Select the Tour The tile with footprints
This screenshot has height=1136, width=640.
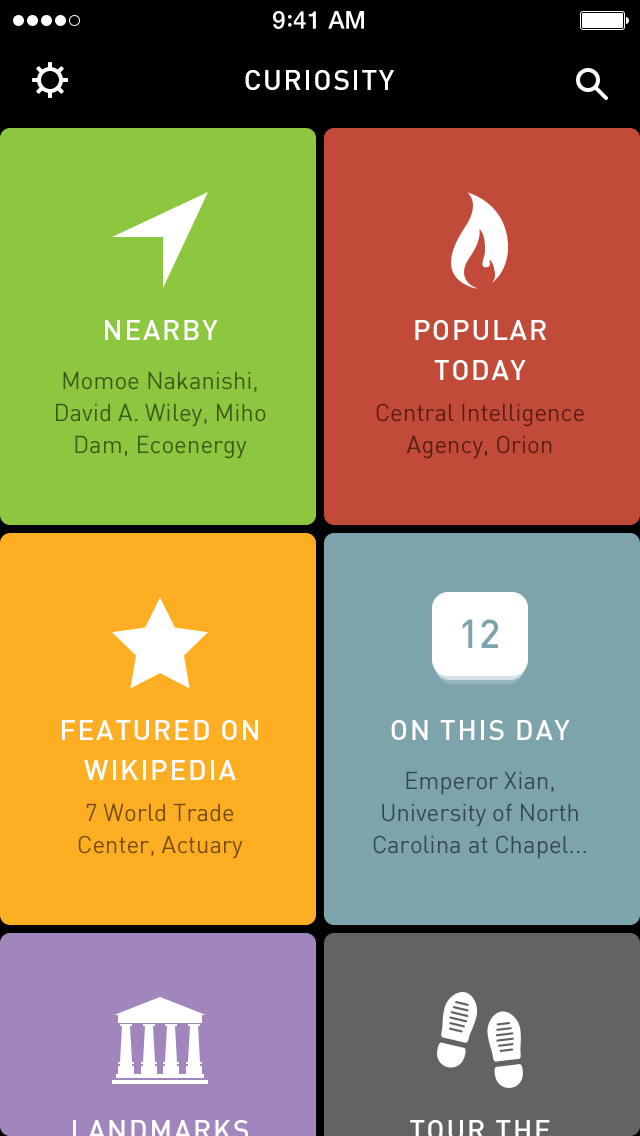(482, 1035)
